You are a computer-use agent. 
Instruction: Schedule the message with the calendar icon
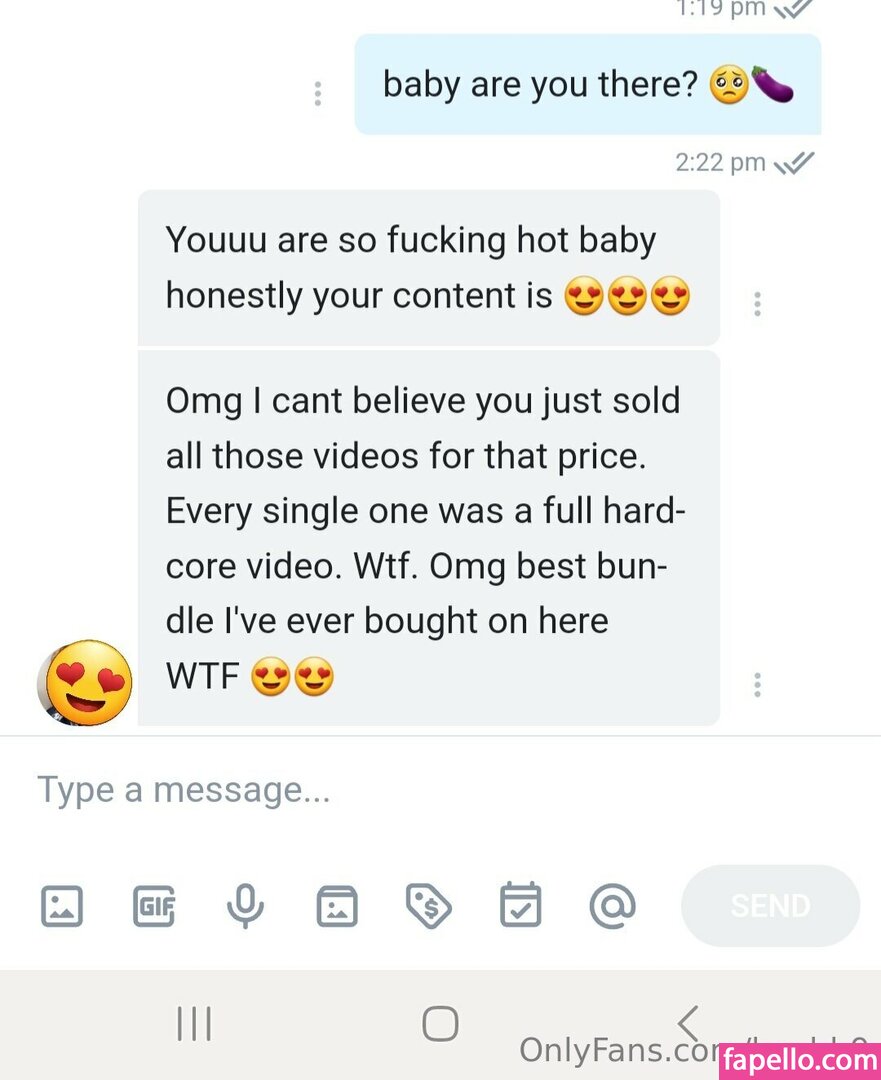tap(520, 906)
